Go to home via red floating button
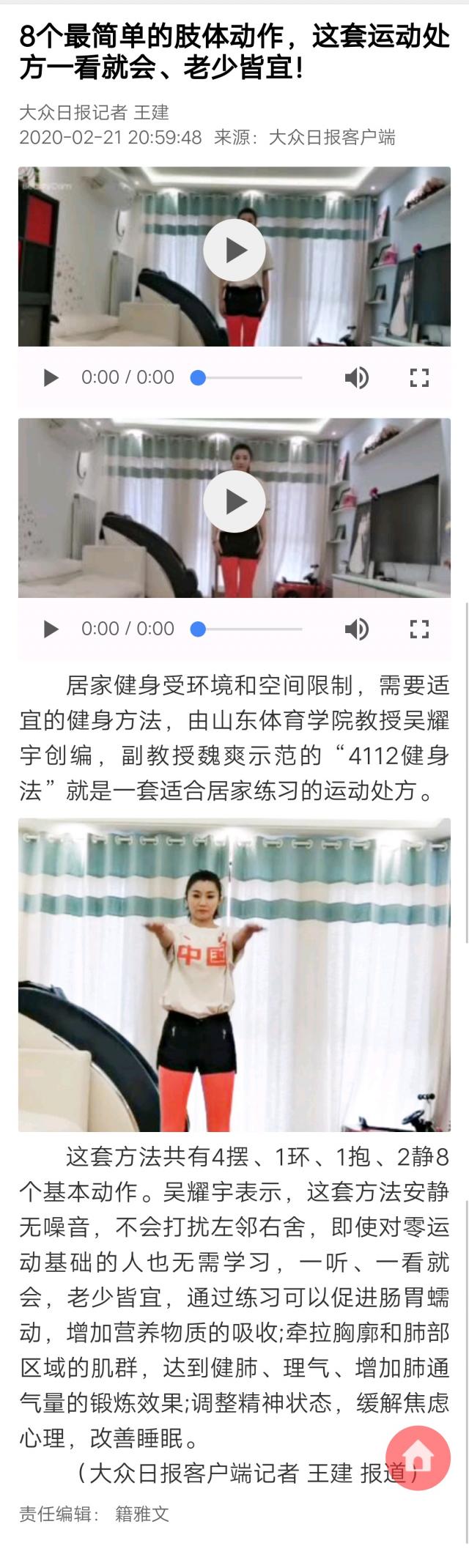 coord(418,1457)
